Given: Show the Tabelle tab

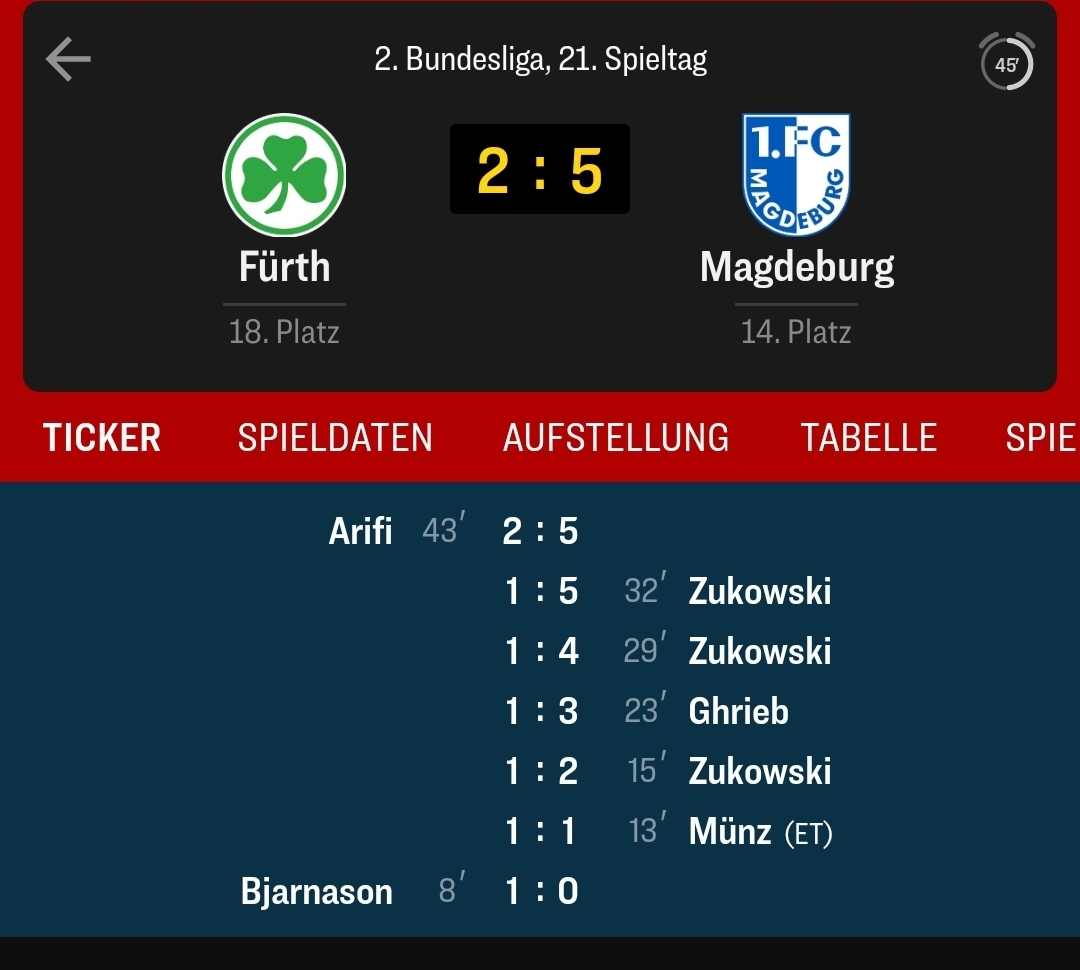Looking at the screenshot, I should pyautogui.click(x=868, y=438).
